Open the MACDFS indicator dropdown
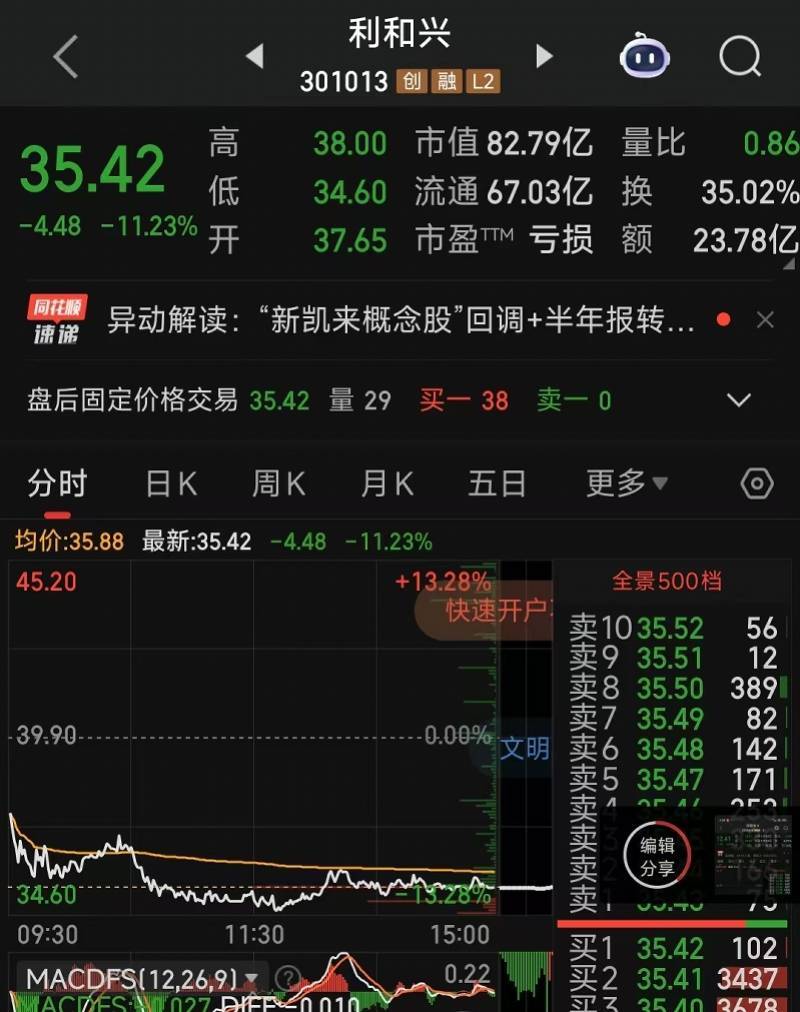 (144, 978)
